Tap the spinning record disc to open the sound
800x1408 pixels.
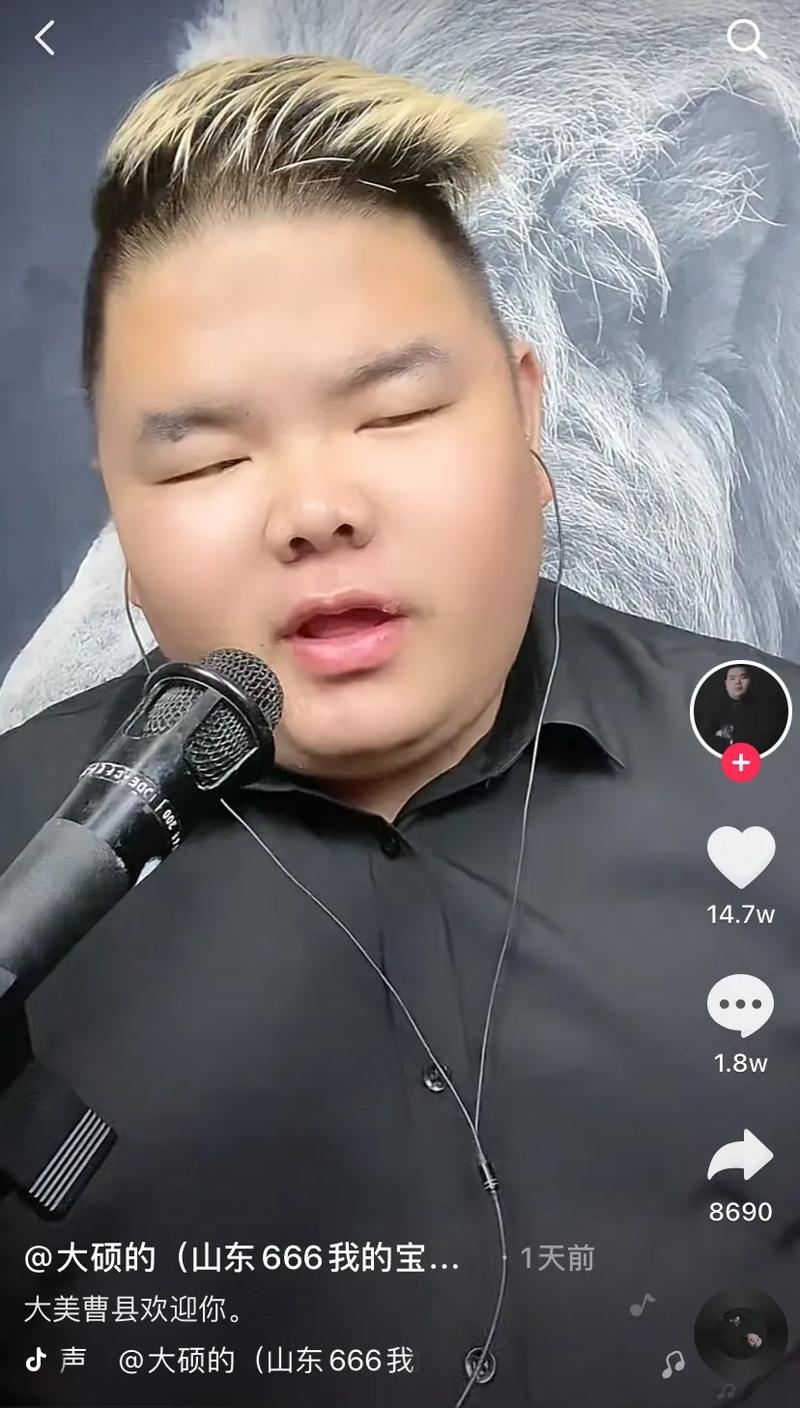coord(740,1334)
